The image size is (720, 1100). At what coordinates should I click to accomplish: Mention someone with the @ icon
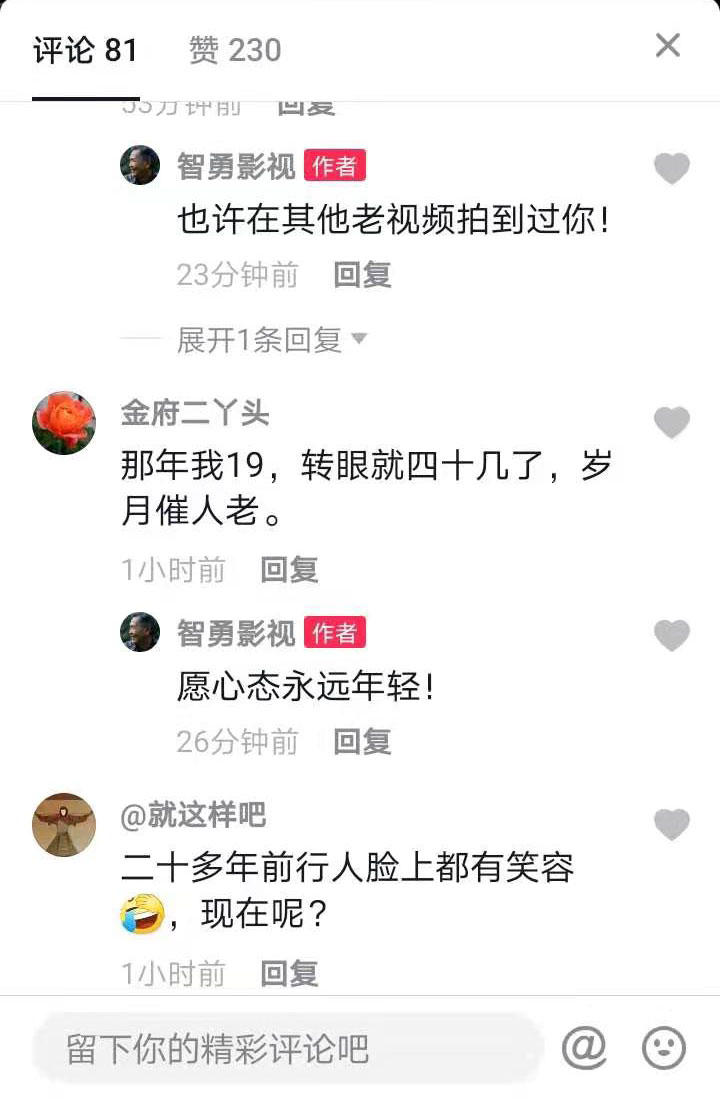(585, 1048)
